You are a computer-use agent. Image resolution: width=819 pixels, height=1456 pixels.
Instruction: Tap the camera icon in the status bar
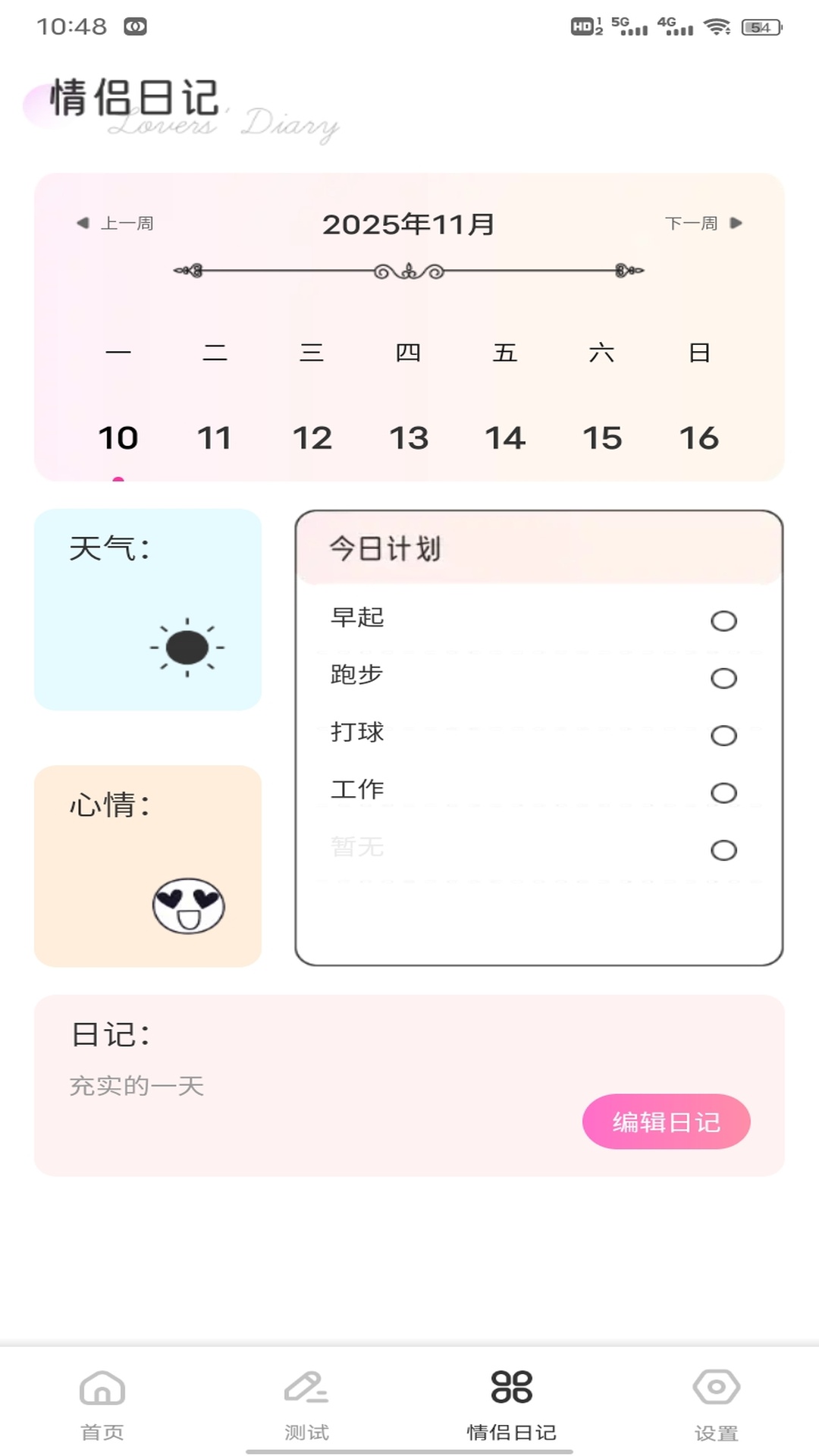pos(135,25)
